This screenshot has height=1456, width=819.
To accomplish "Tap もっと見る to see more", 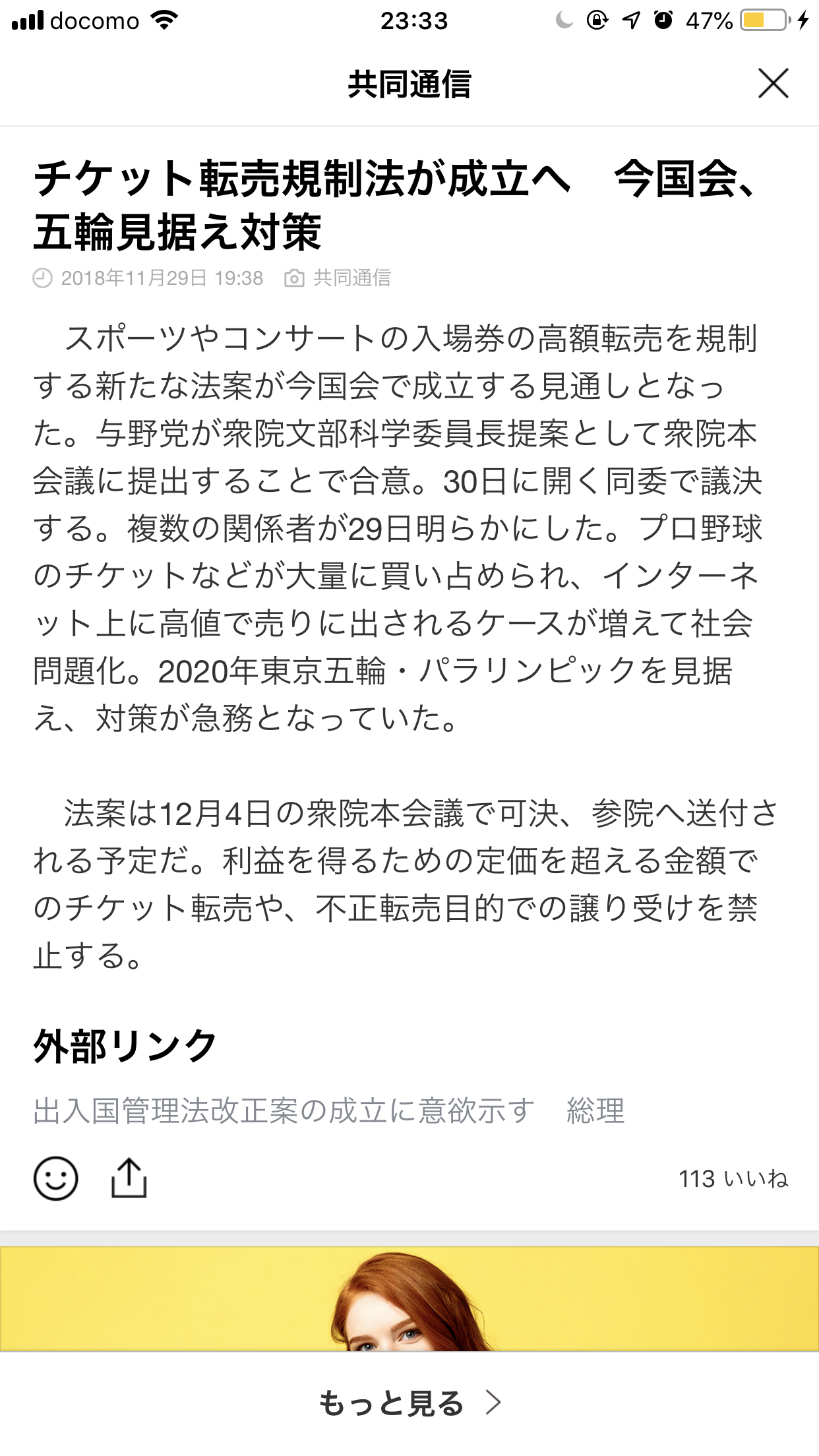I will click(409, 1403).
